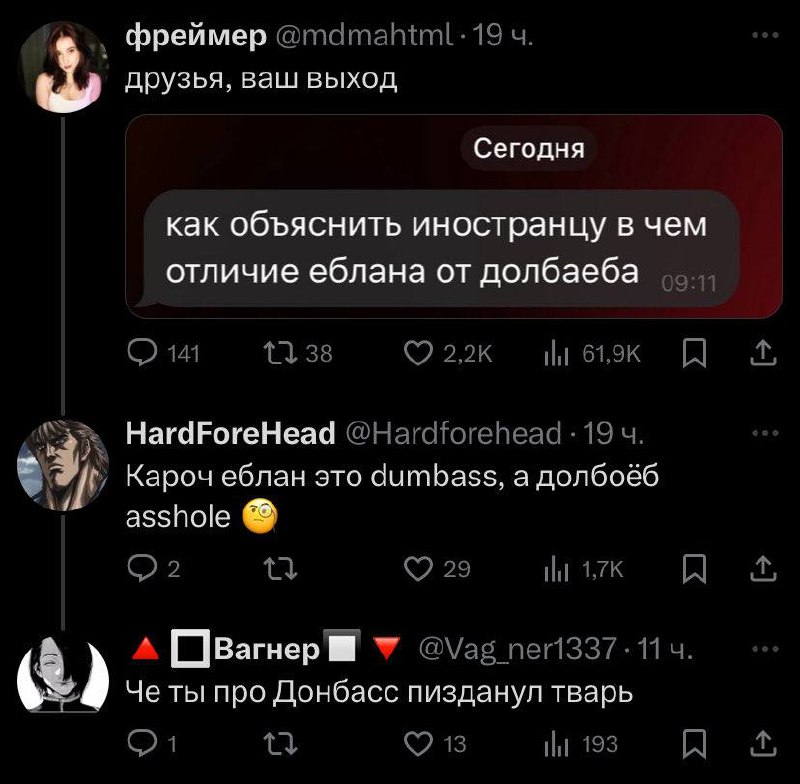Open фреймер's profile avatar

[63, 67]
